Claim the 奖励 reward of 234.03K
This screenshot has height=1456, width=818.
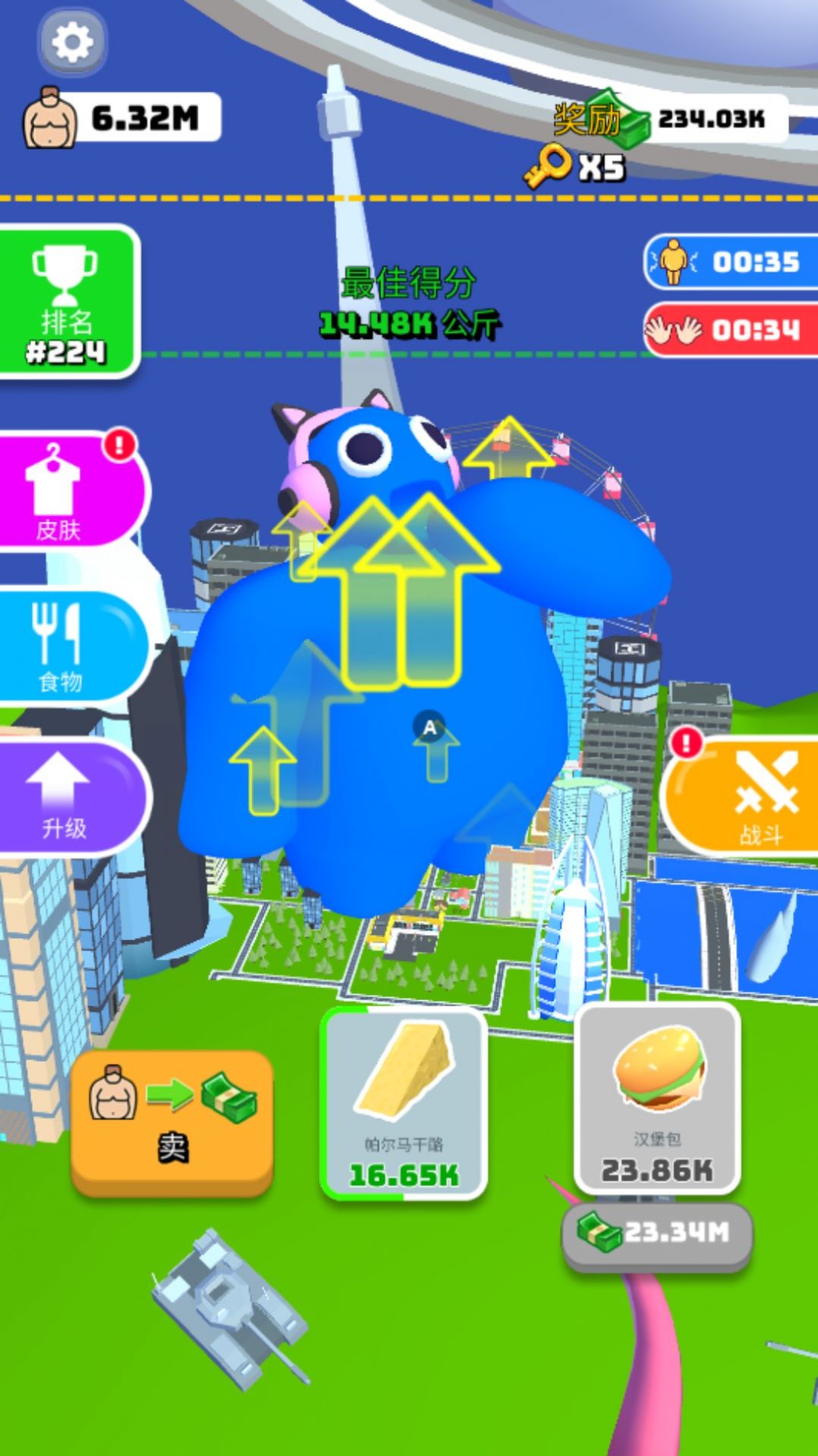tap(668, 118)
